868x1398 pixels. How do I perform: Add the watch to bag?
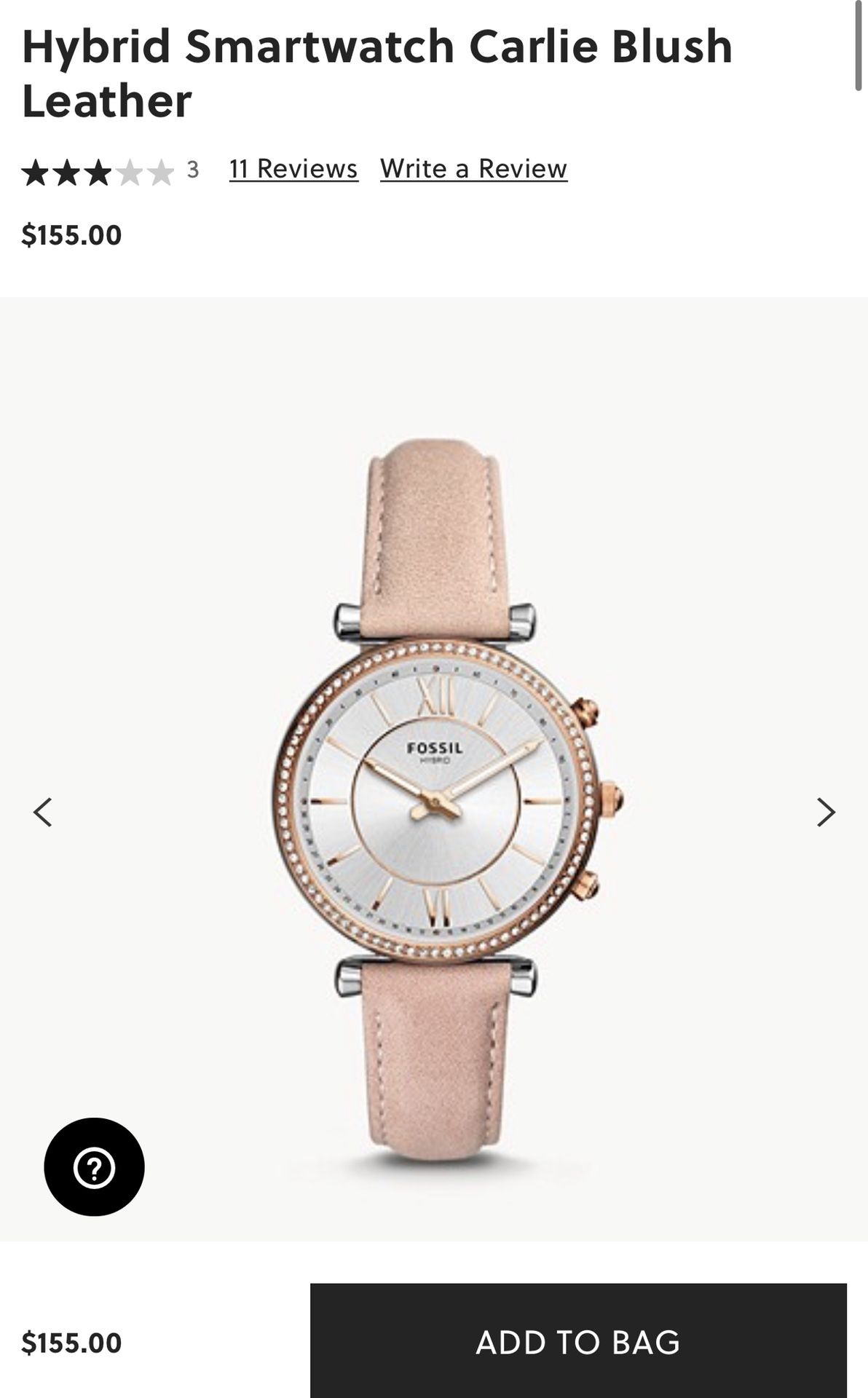(578, 1341)
